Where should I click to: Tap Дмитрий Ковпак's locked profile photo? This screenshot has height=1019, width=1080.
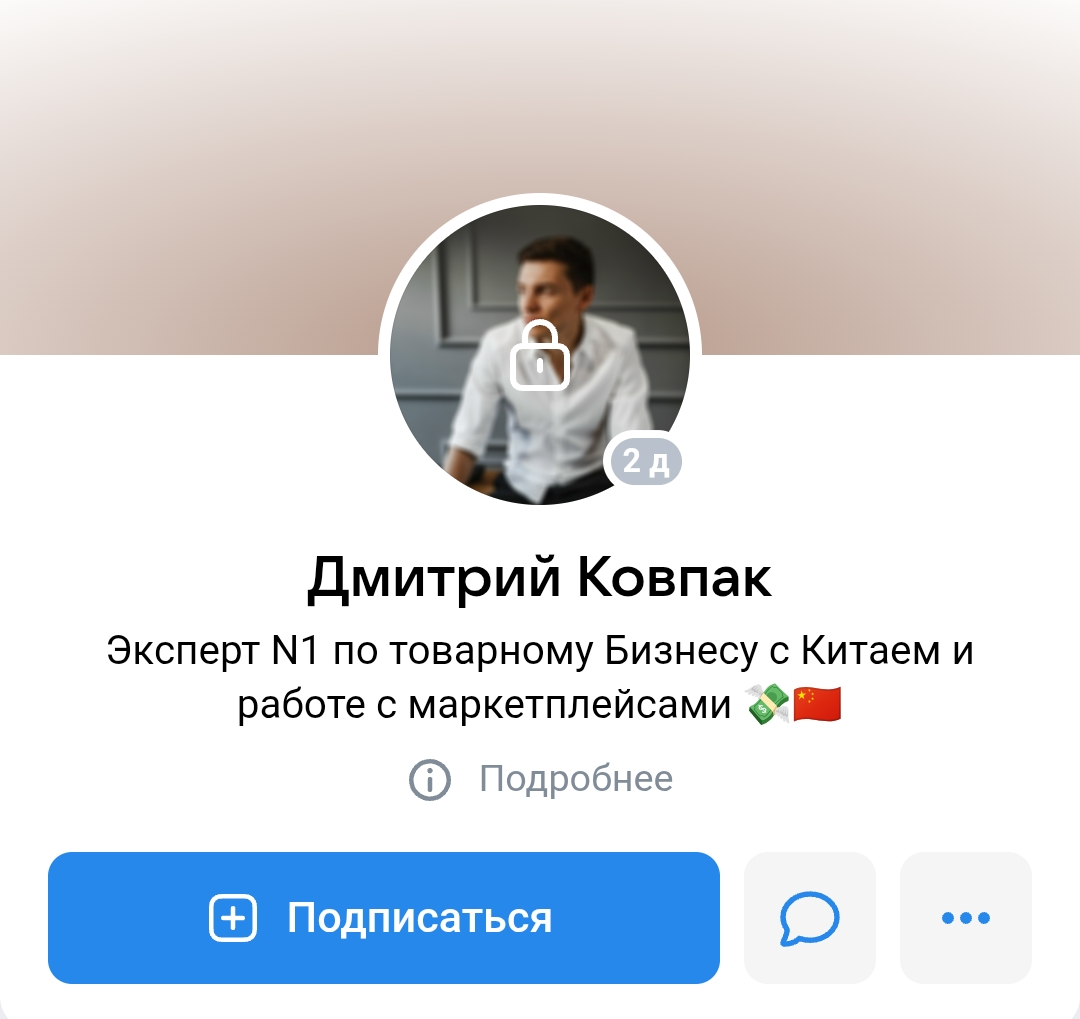coord(539,355)
